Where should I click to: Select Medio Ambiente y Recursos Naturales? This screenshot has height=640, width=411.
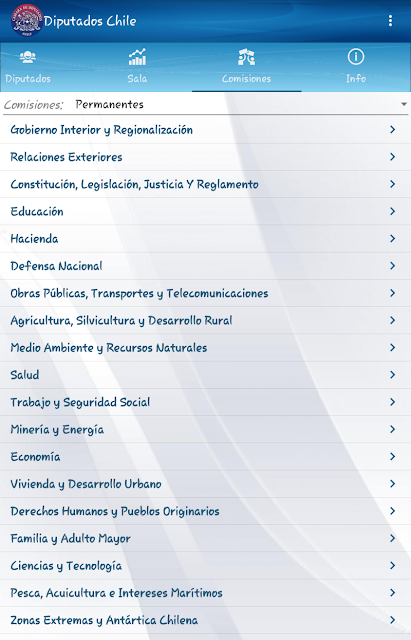(x=205, y=348)
